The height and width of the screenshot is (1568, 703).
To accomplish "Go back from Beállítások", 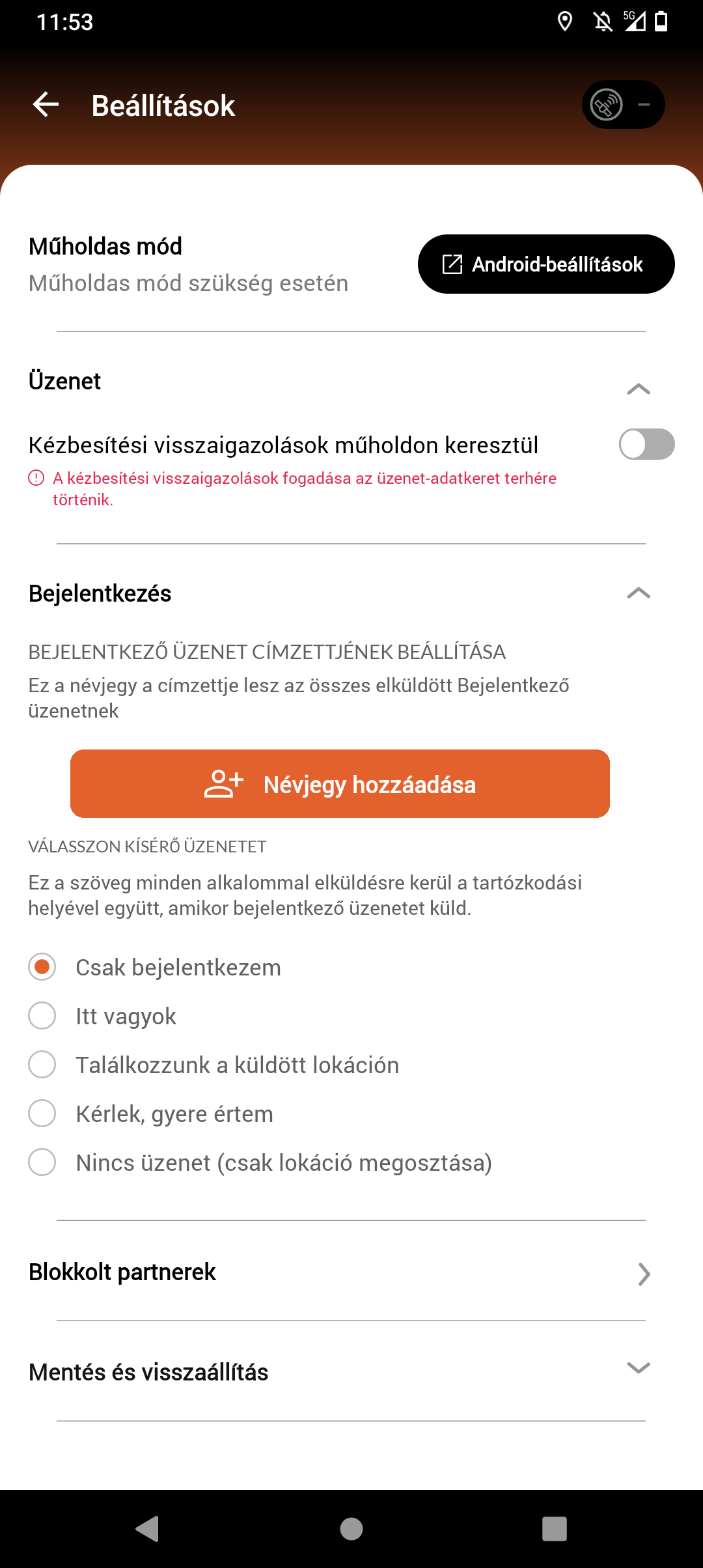I will tap(46, 105).
